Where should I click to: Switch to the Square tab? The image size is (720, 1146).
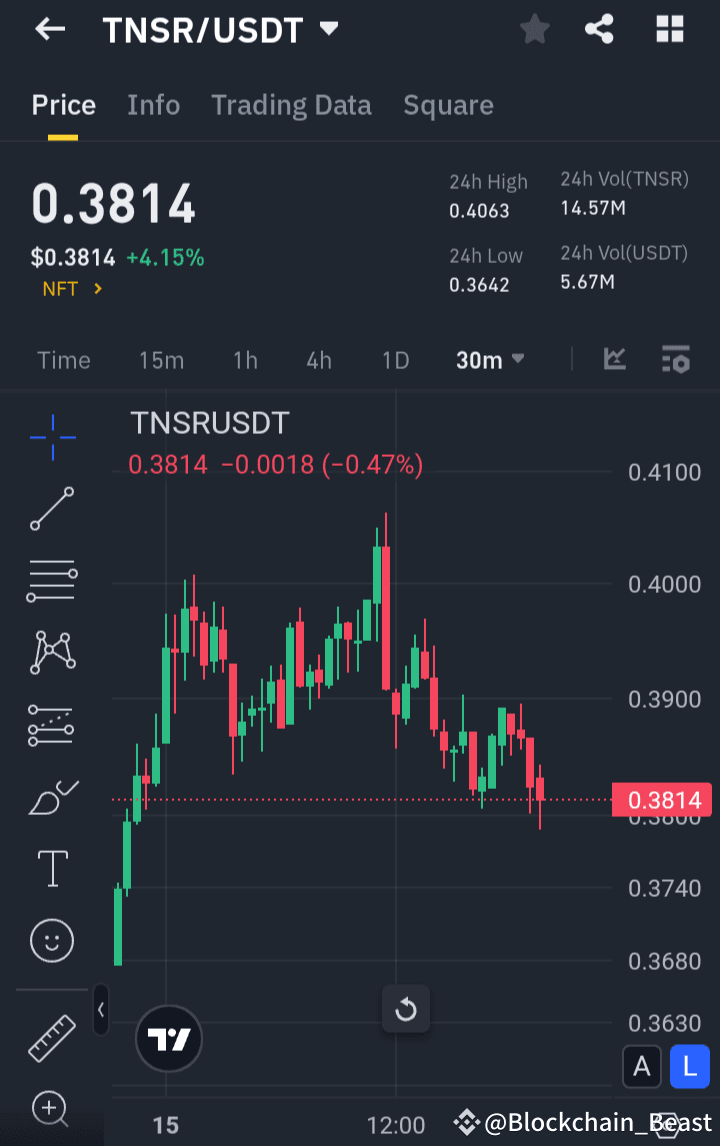pyautogui.click(x=448, y=104)
